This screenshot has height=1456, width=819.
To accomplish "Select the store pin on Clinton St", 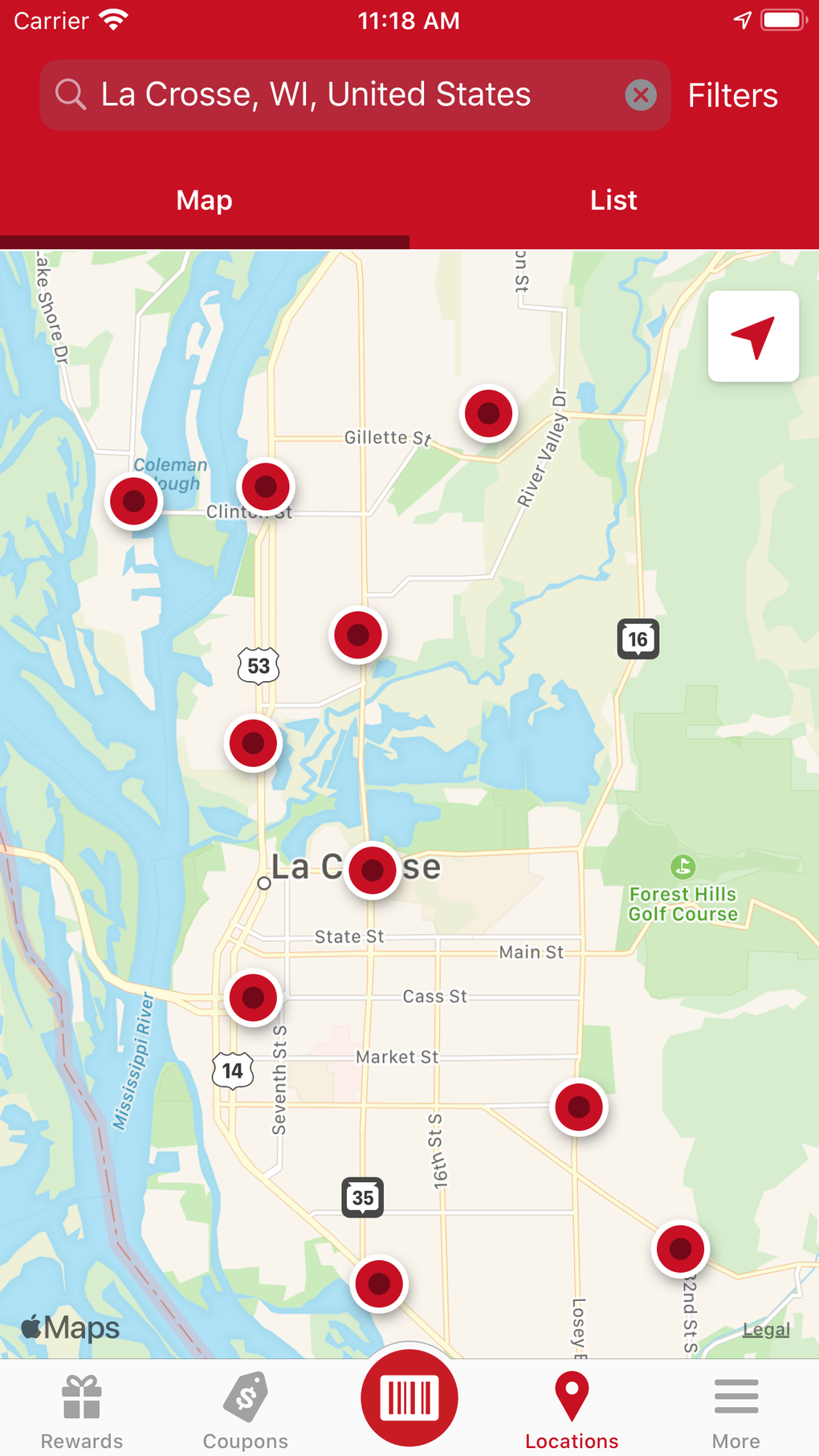I will pos(266,486).
